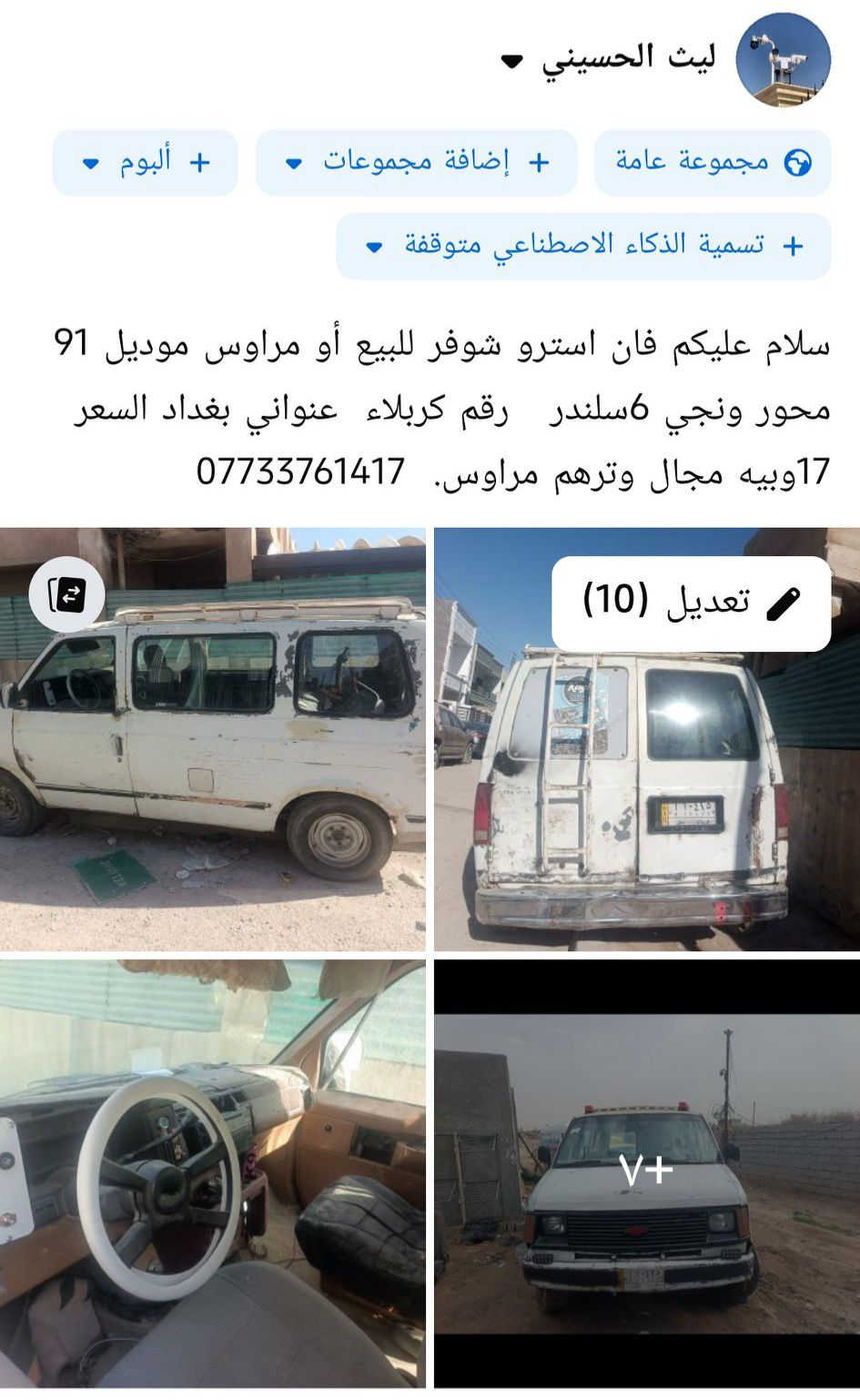Tap the تعديل (10) edit photos button

pos(691,603)
